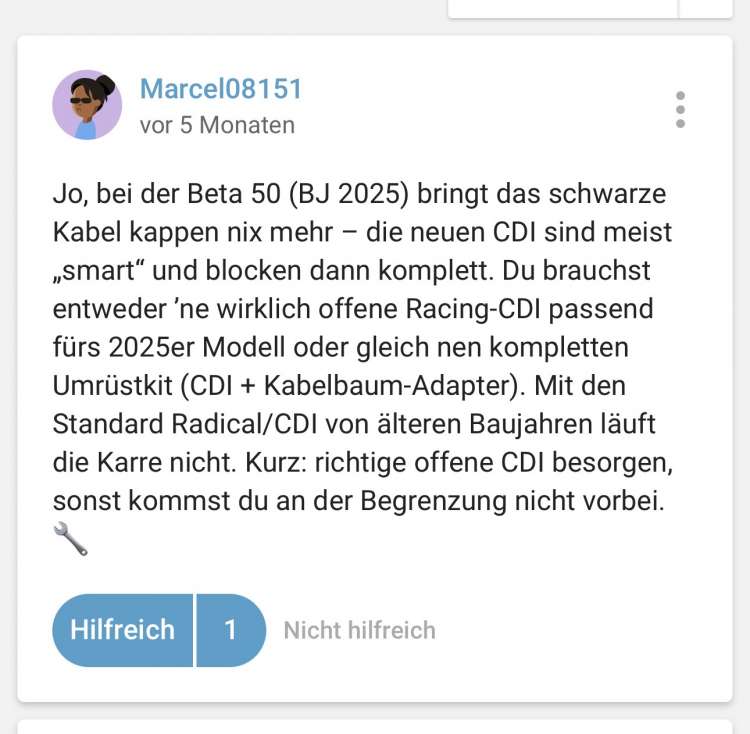The image size is (750, 734).
Task: Open Marcel08151's profile via the username
Action: tap(220, 89)
